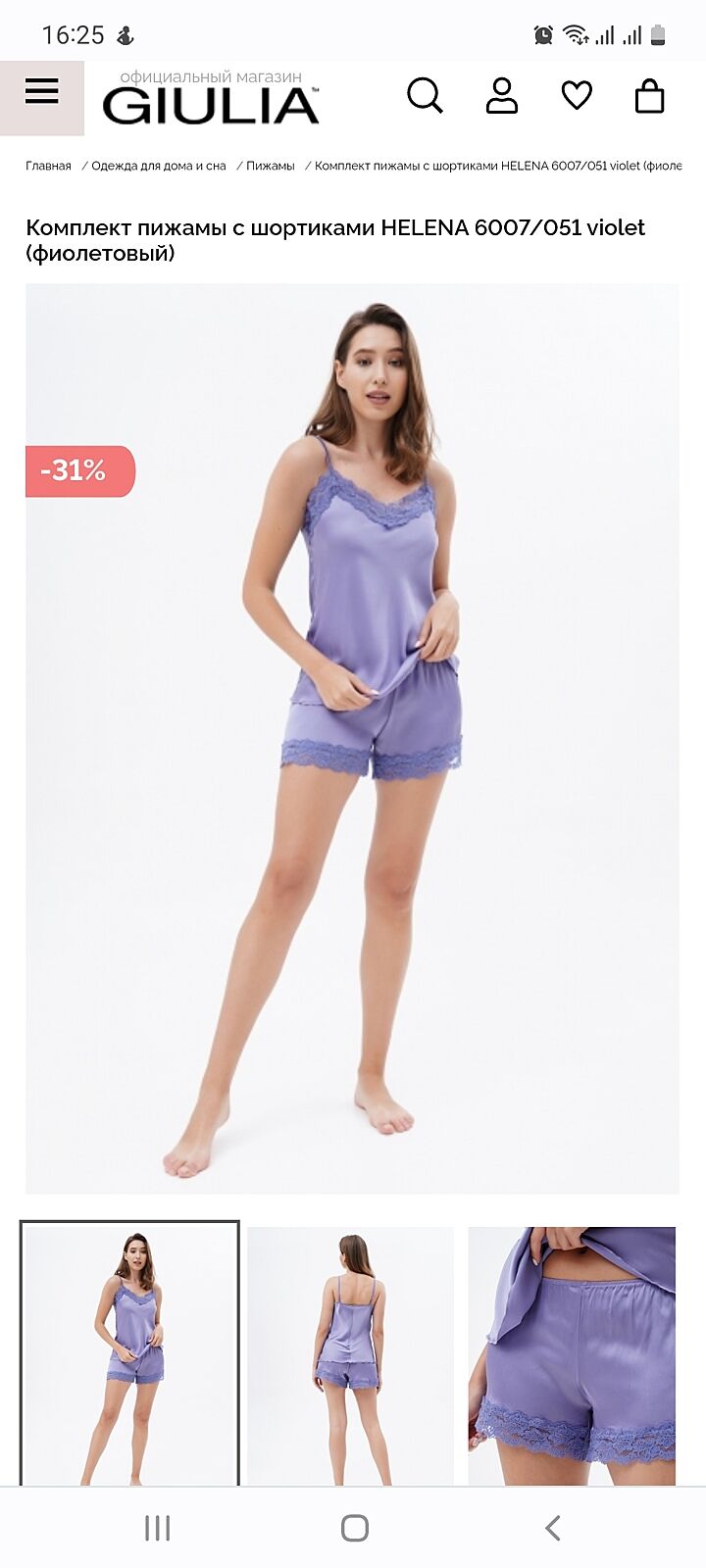706x1568 pixels.
Task: Open the Пижамы breadcrumb
Action: click(270, 166)
